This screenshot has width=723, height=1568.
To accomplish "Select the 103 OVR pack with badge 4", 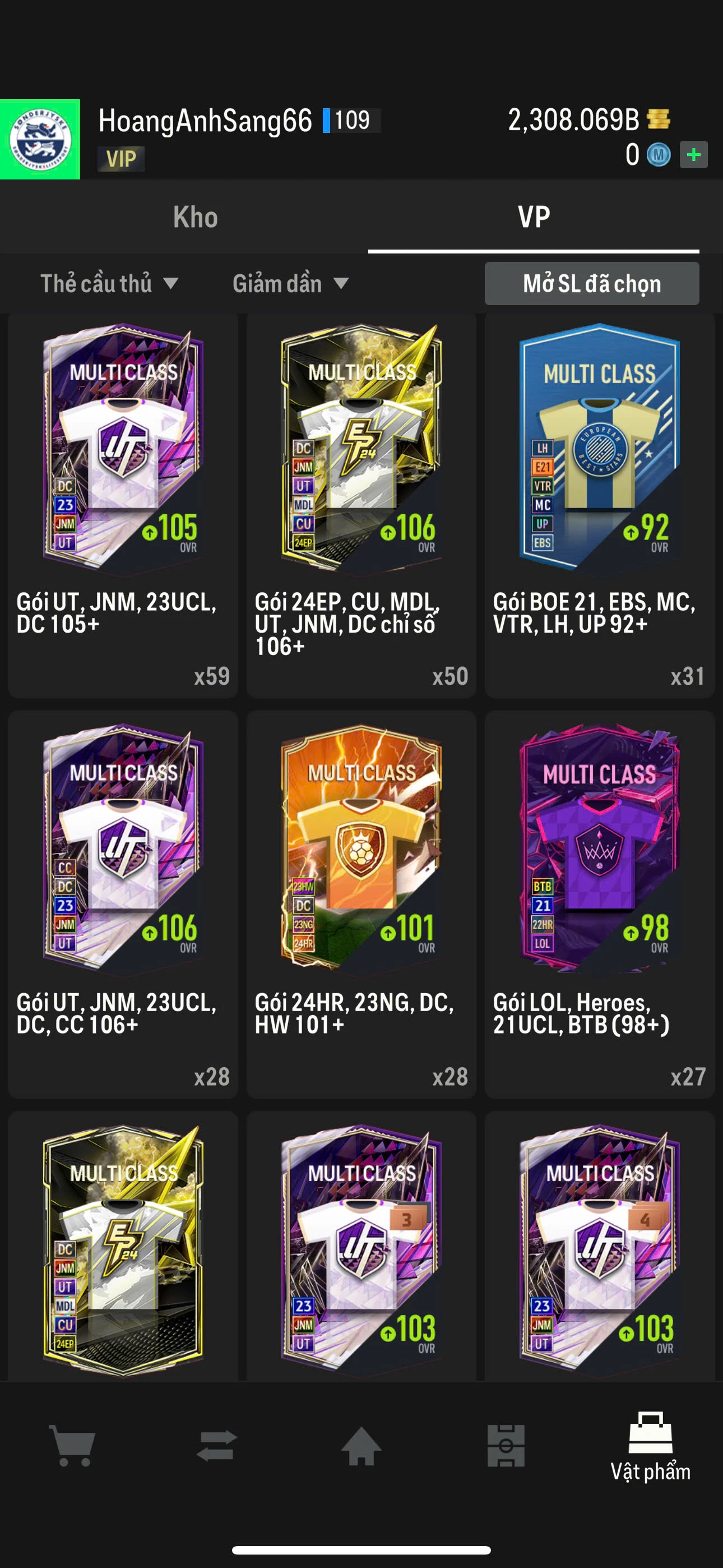I will click(x=600, y=1248).
